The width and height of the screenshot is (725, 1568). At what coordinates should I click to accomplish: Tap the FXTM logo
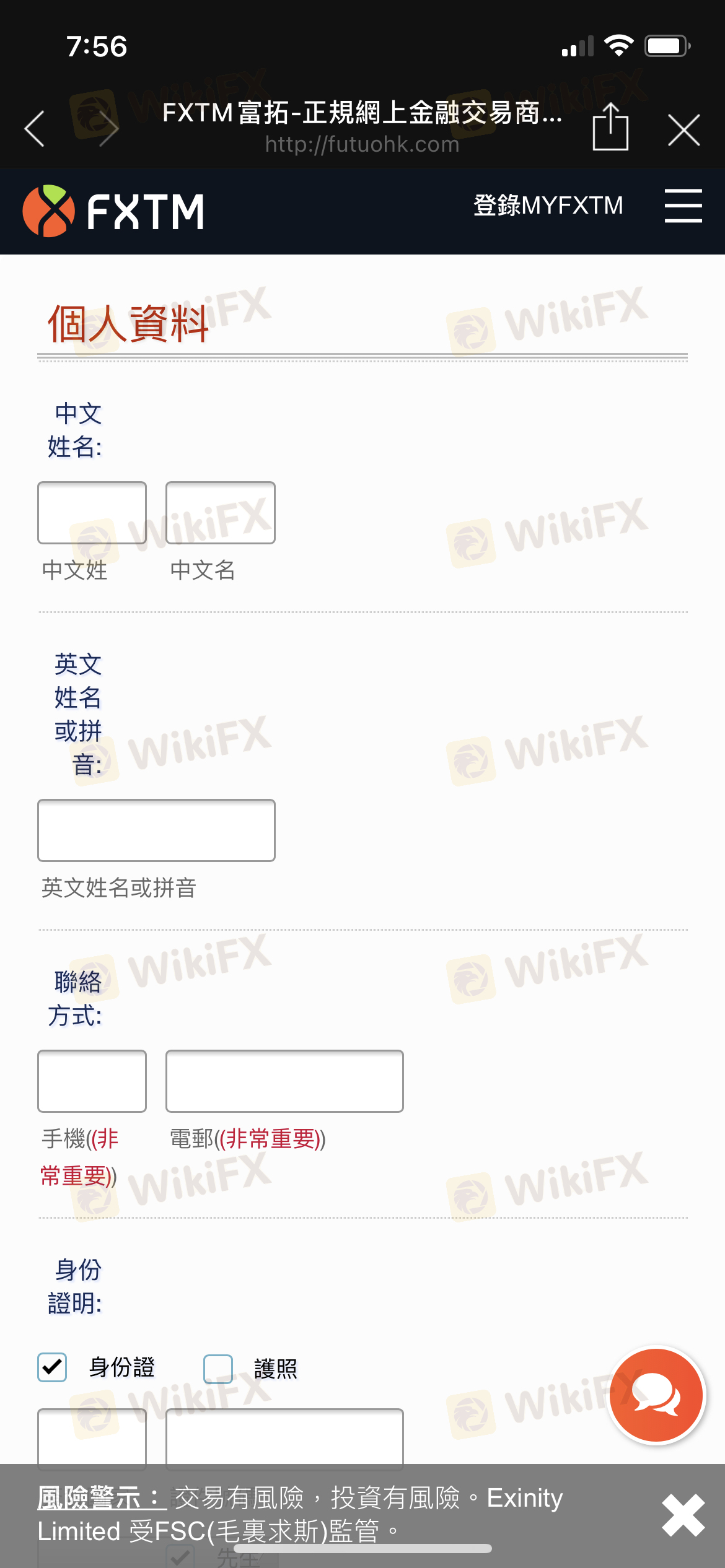[x=113, y=211]
